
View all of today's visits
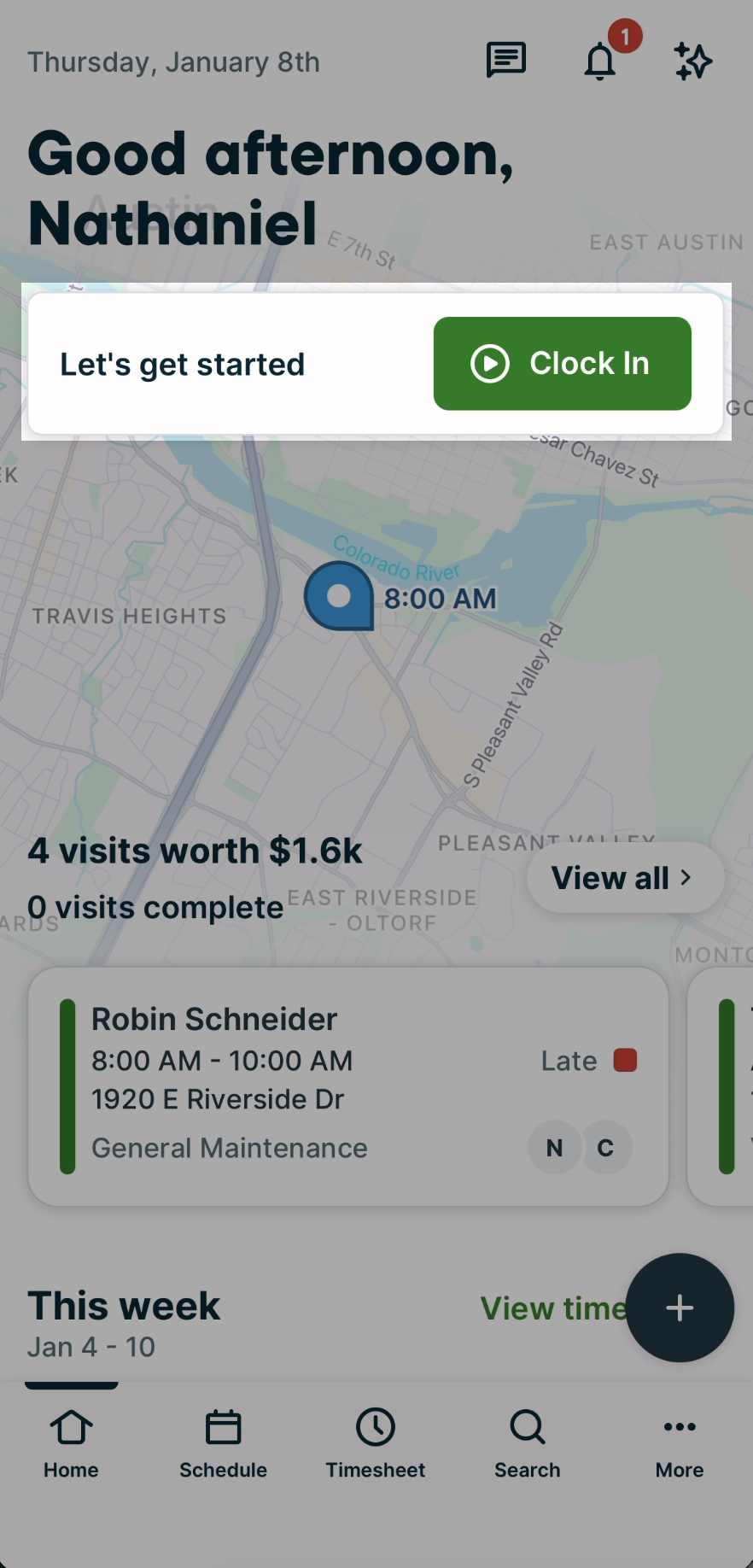(x=624, y=878)
